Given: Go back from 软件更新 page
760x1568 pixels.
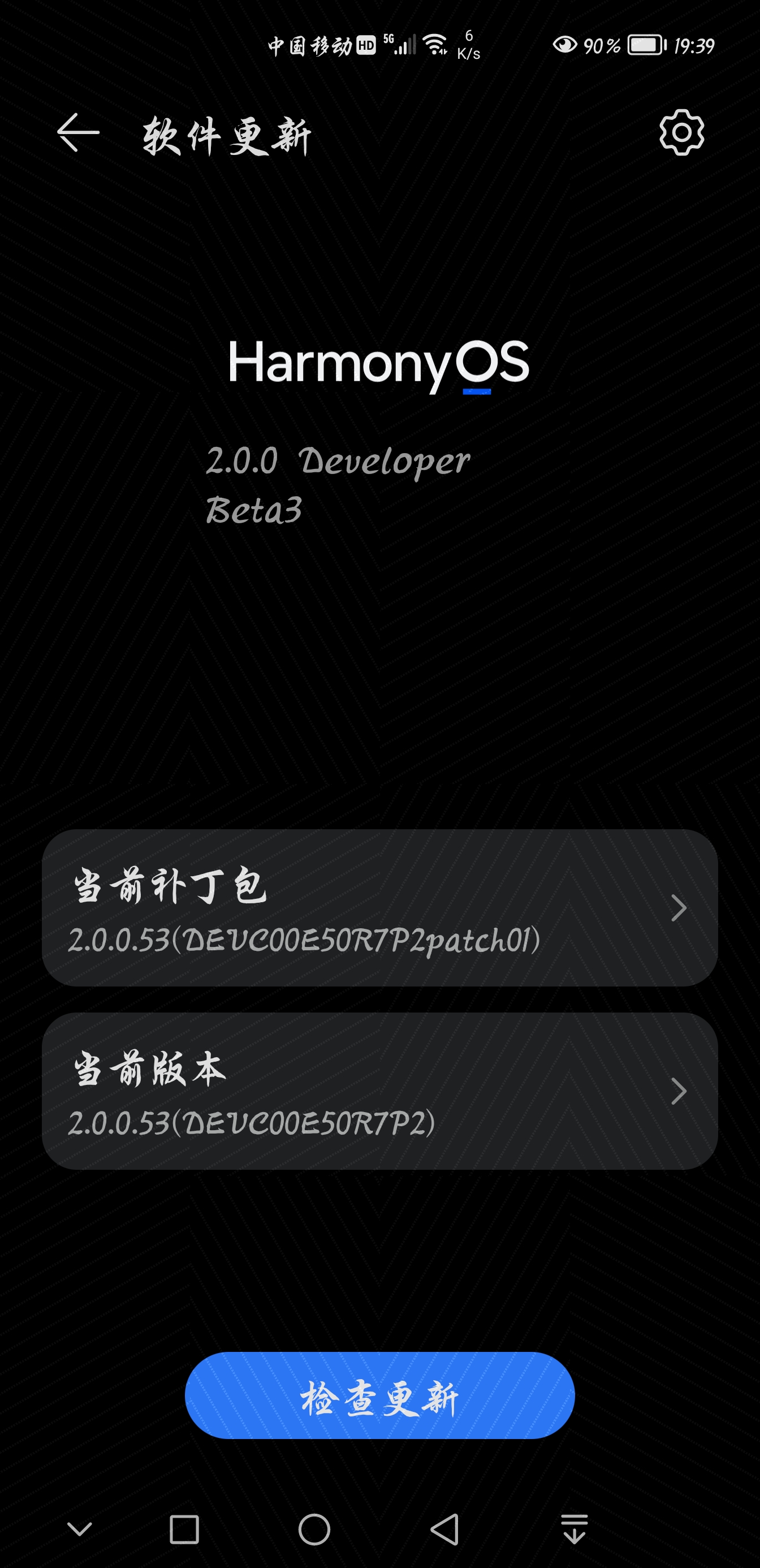Looking at the screenshot, I should point(79,133).
